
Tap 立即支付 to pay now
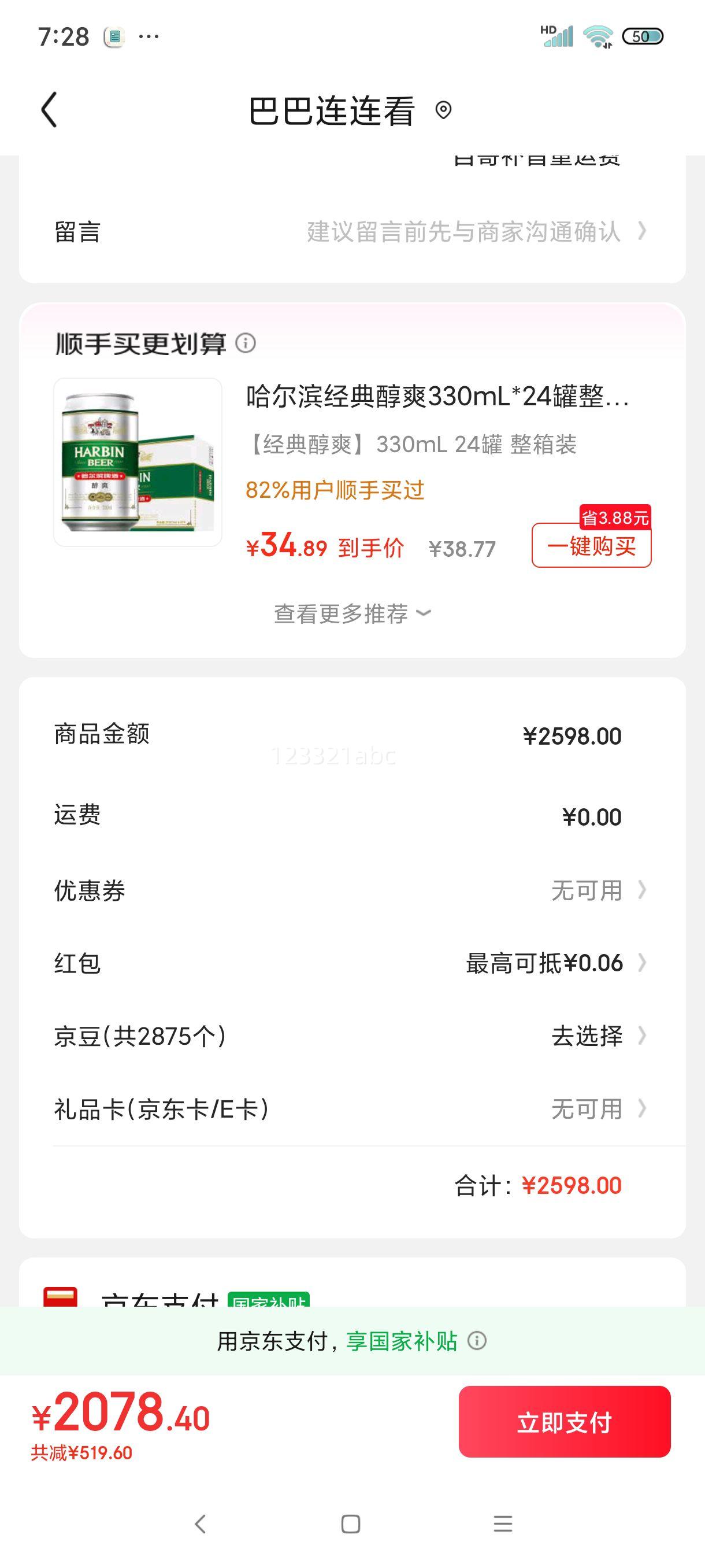[564, 1422]
